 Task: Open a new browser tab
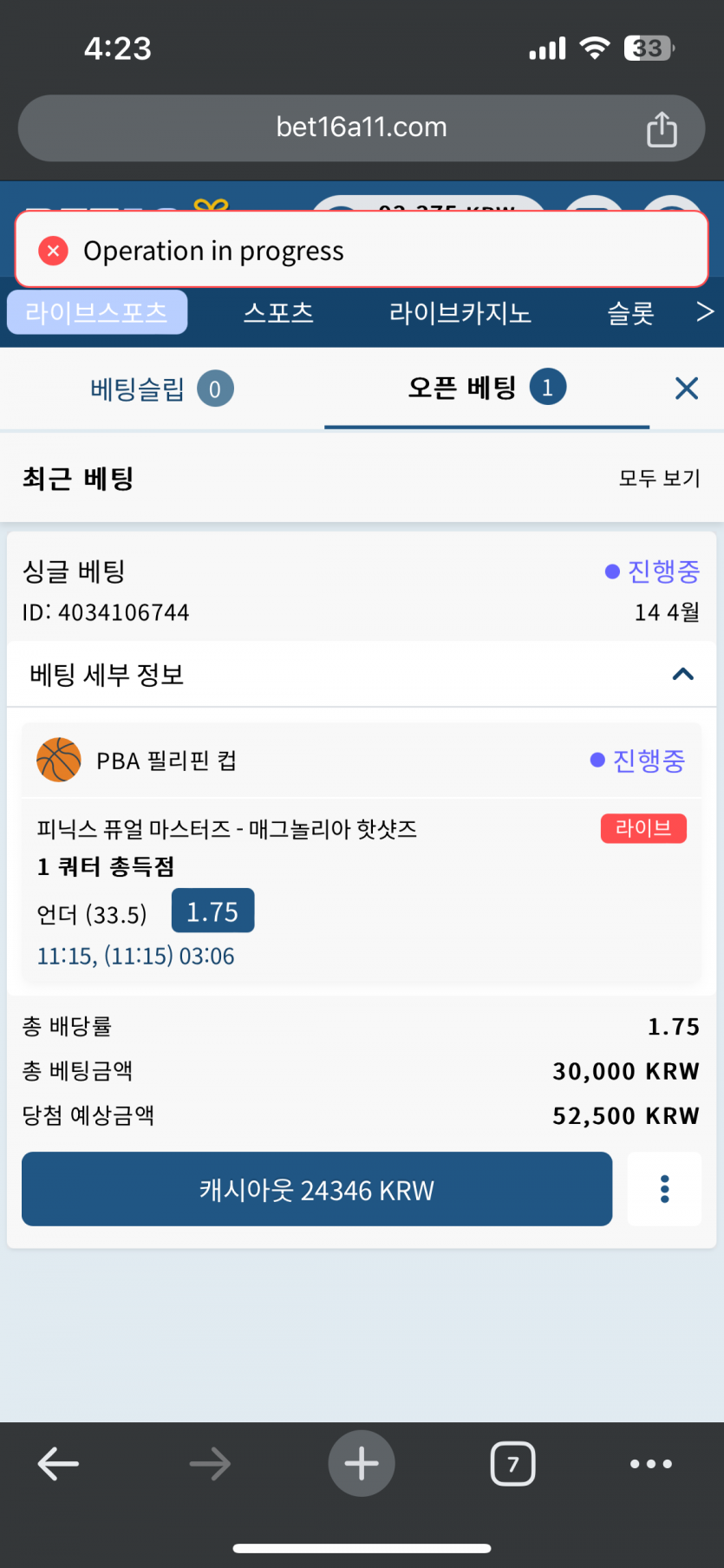pos(362,1464)
